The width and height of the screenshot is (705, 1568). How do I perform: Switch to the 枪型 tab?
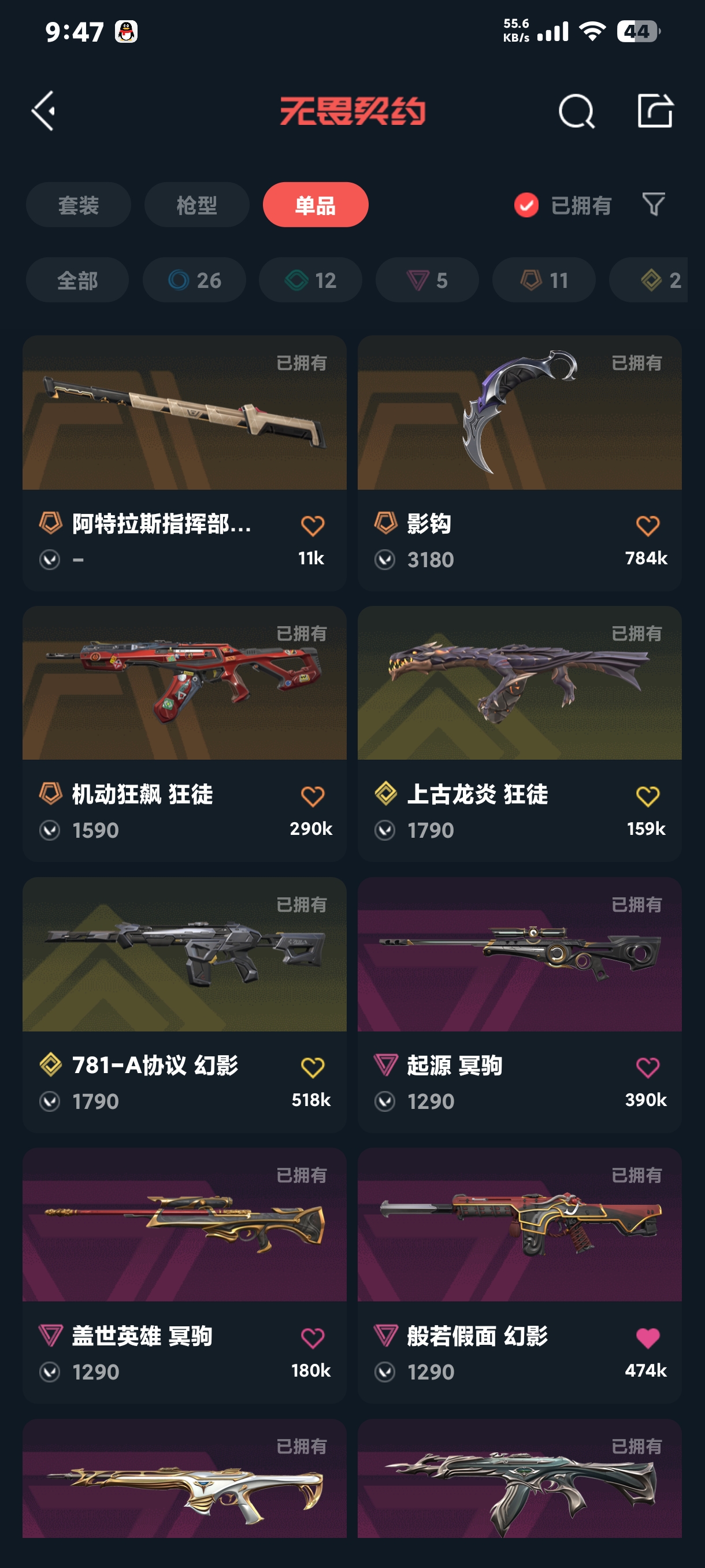tap(196, 205)
